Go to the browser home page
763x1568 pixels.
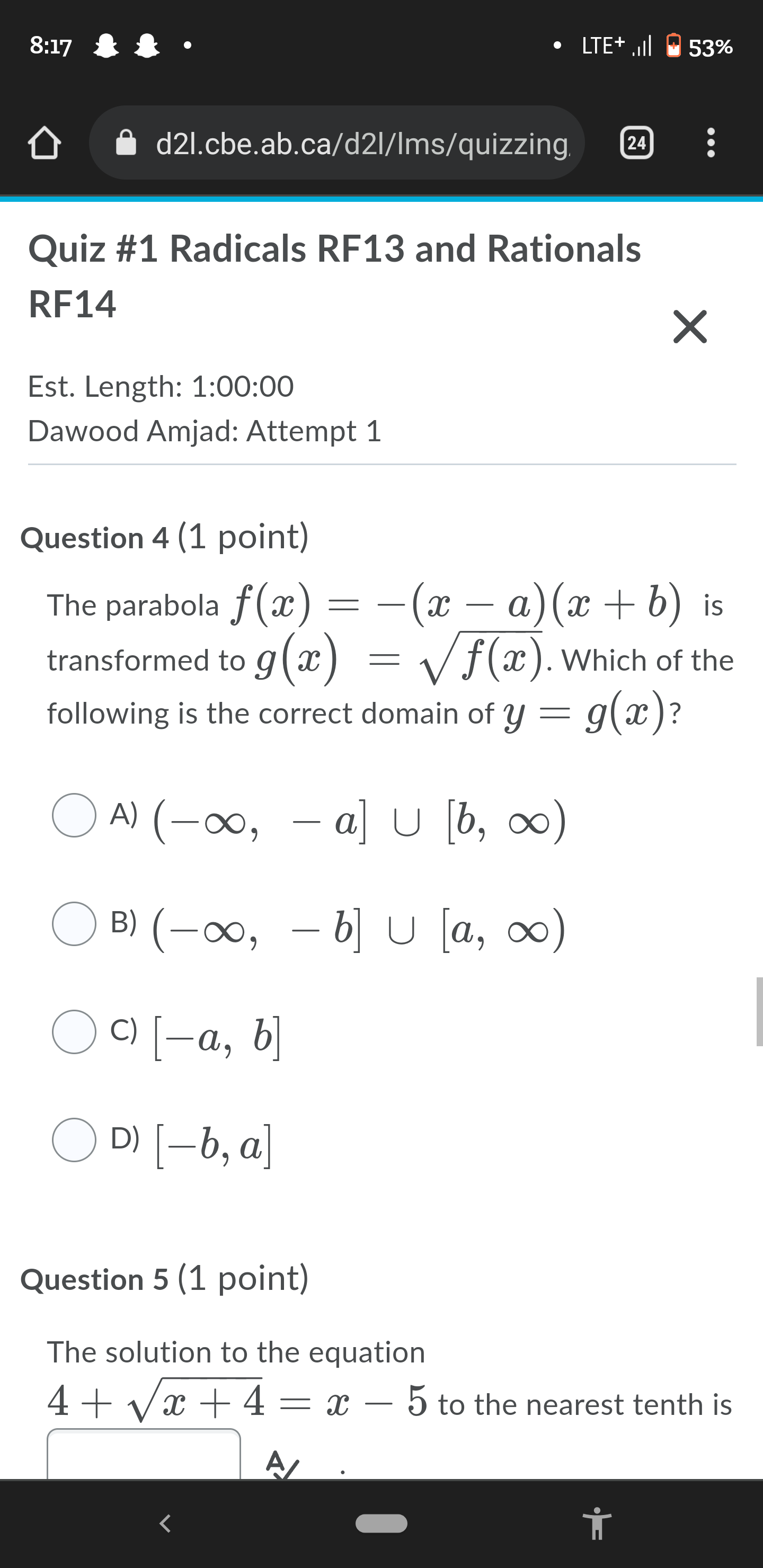click(44, 143)
